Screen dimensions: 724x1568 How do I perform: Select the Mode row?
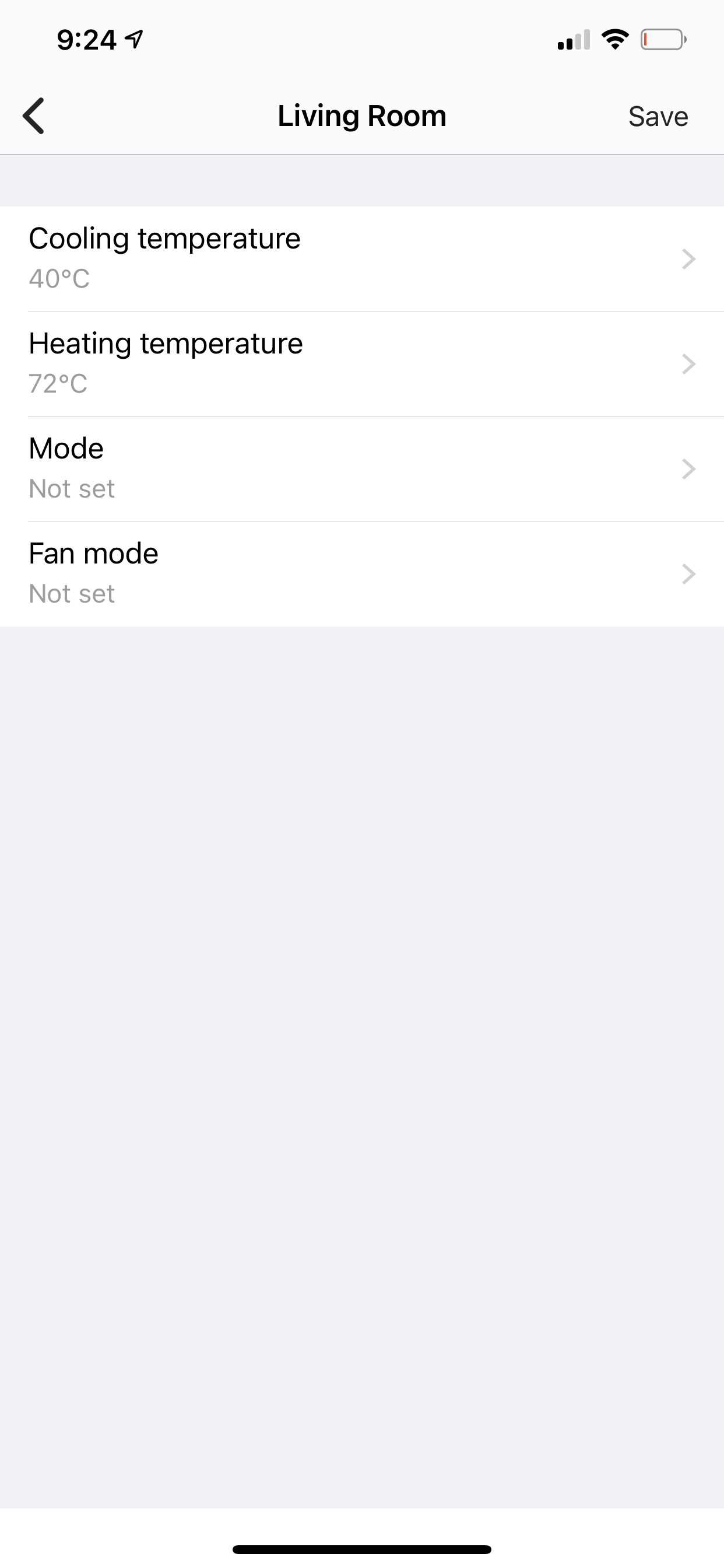[x=362, y=468]
